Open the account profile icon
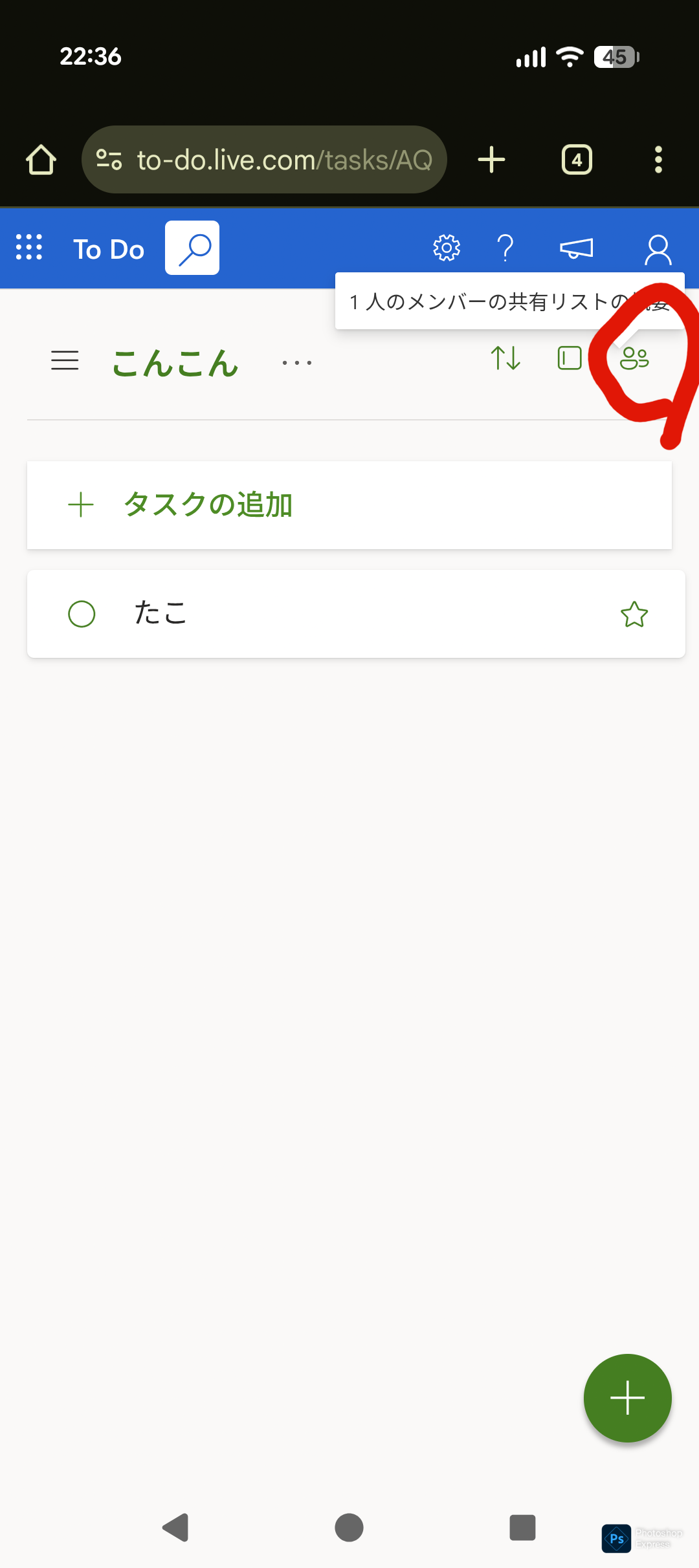Image resolution: width=699 pixels, height=1568 pixels. tap(658, 250)
